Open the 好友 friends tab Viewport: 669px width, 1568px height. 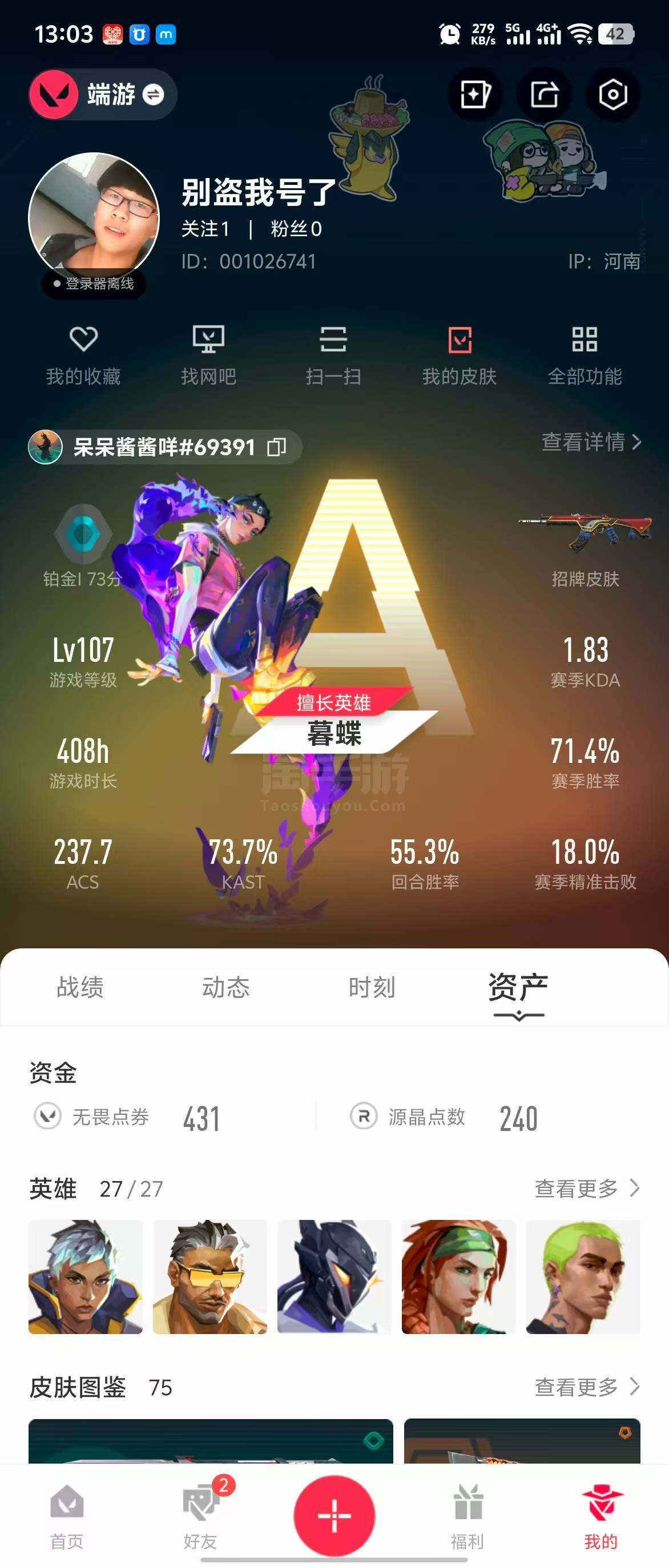click(x=200, y=1516)
